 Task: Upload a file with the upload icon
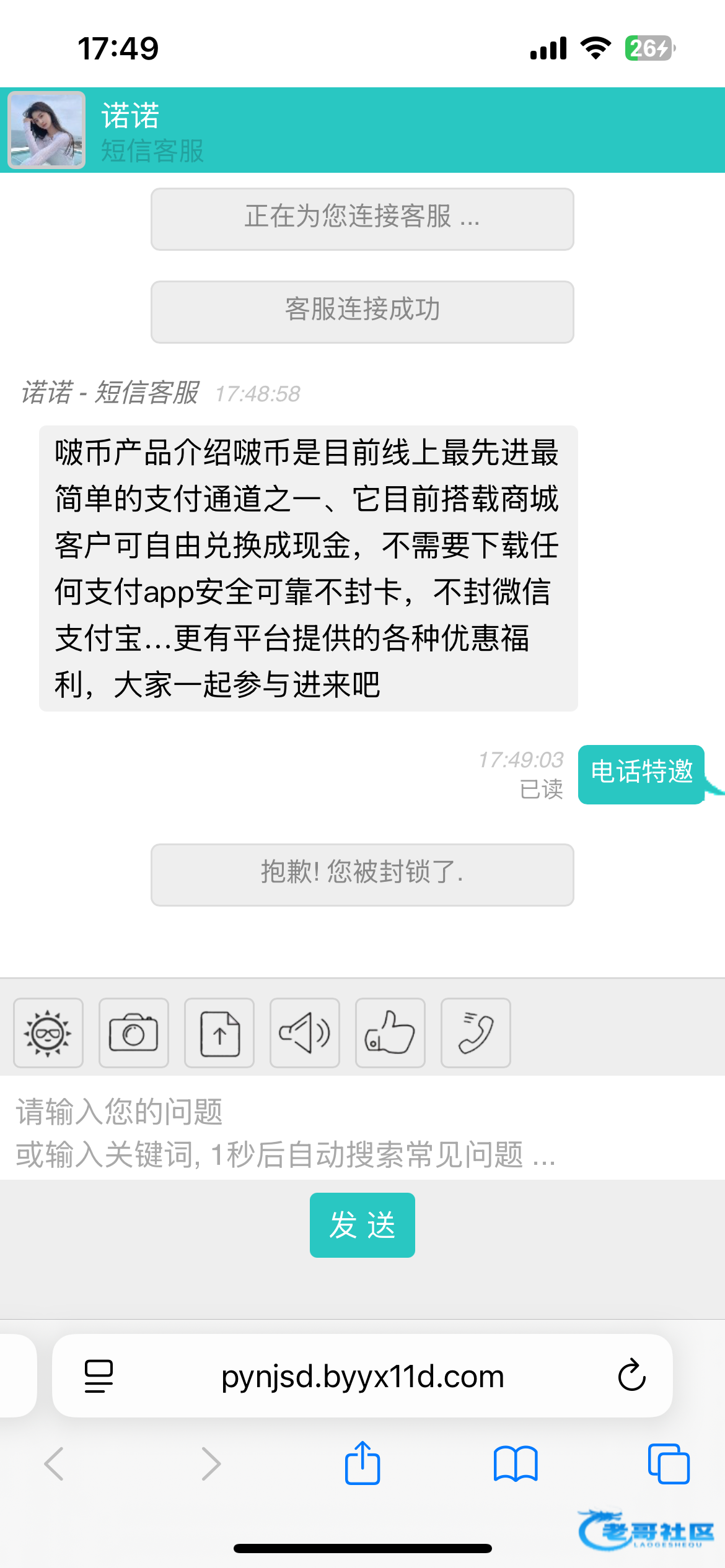pyautogui.click(x=219, y=1033)
